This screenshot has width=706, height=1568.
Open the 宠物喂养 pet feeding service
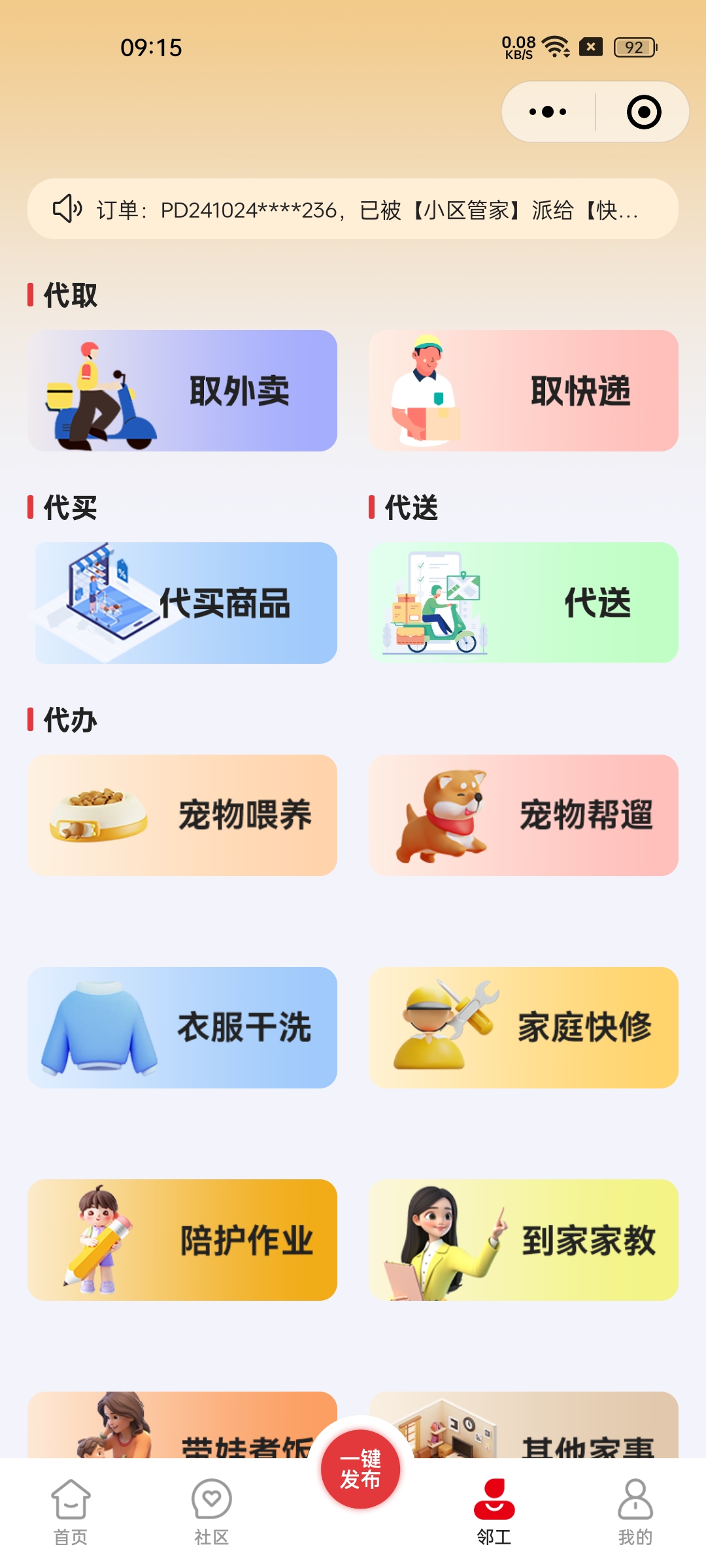pyautogui.click(x=182, y=815)
